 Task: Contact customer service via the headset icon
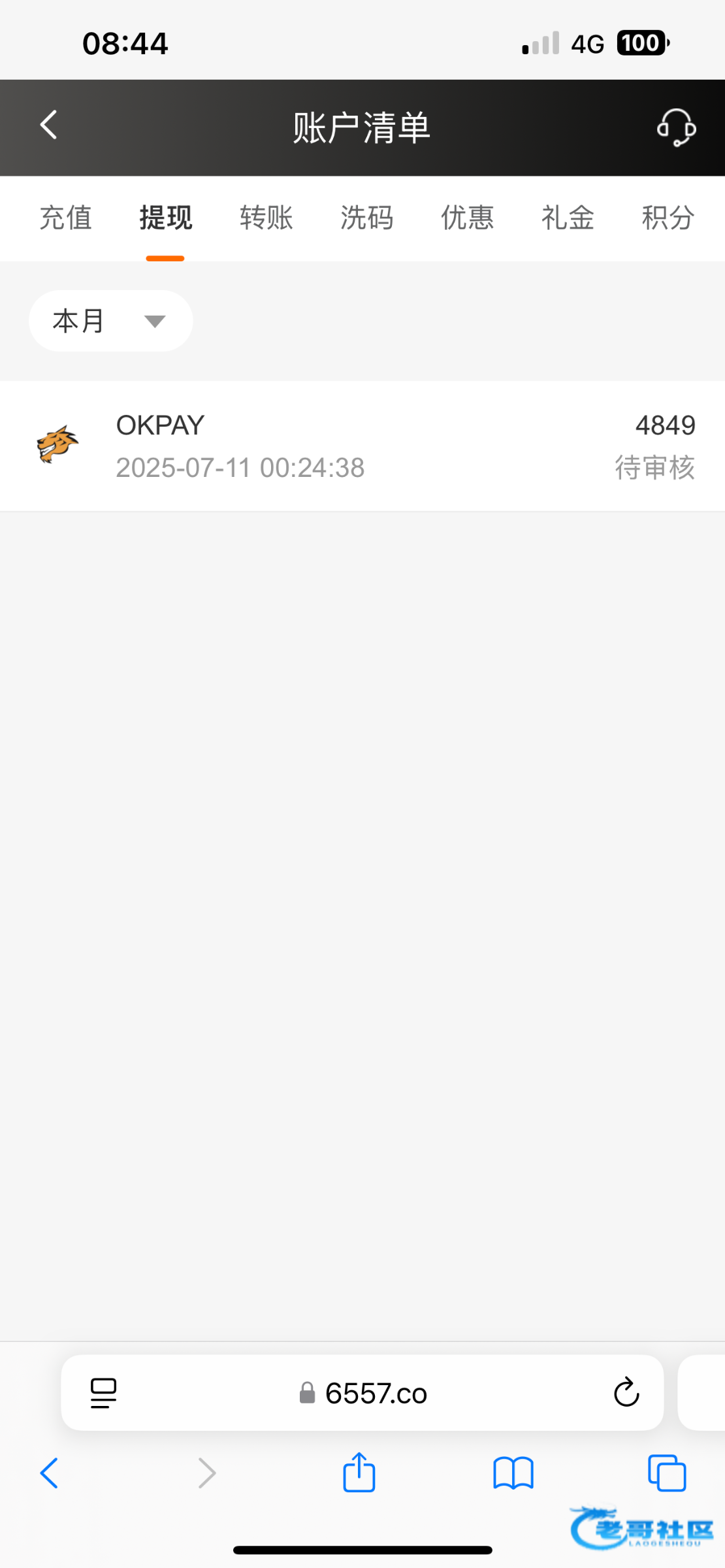click(x=676, y=127)
